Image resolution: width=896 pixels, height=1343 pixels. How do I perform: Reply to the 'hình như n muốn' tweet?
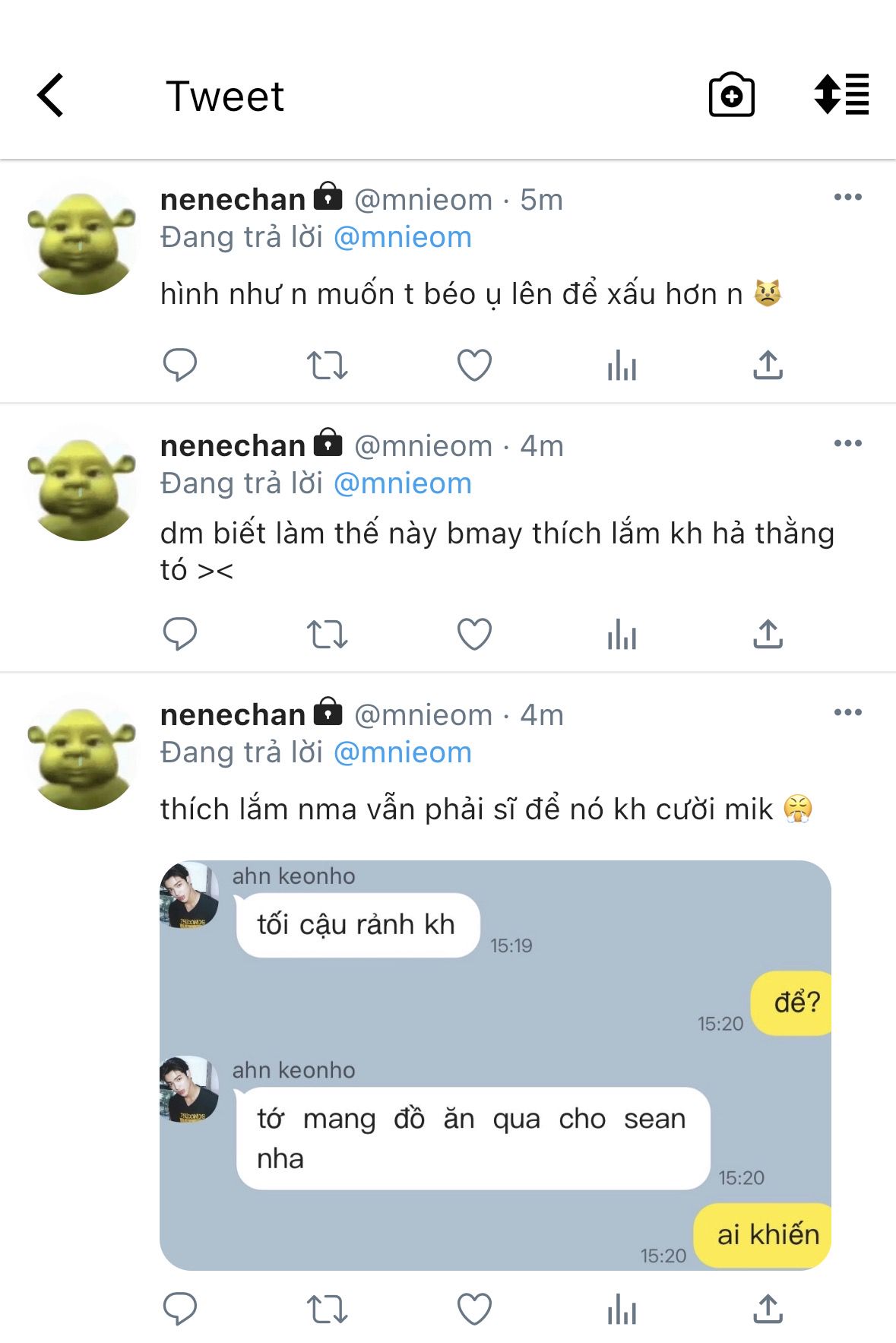click(x=180, y=366)
